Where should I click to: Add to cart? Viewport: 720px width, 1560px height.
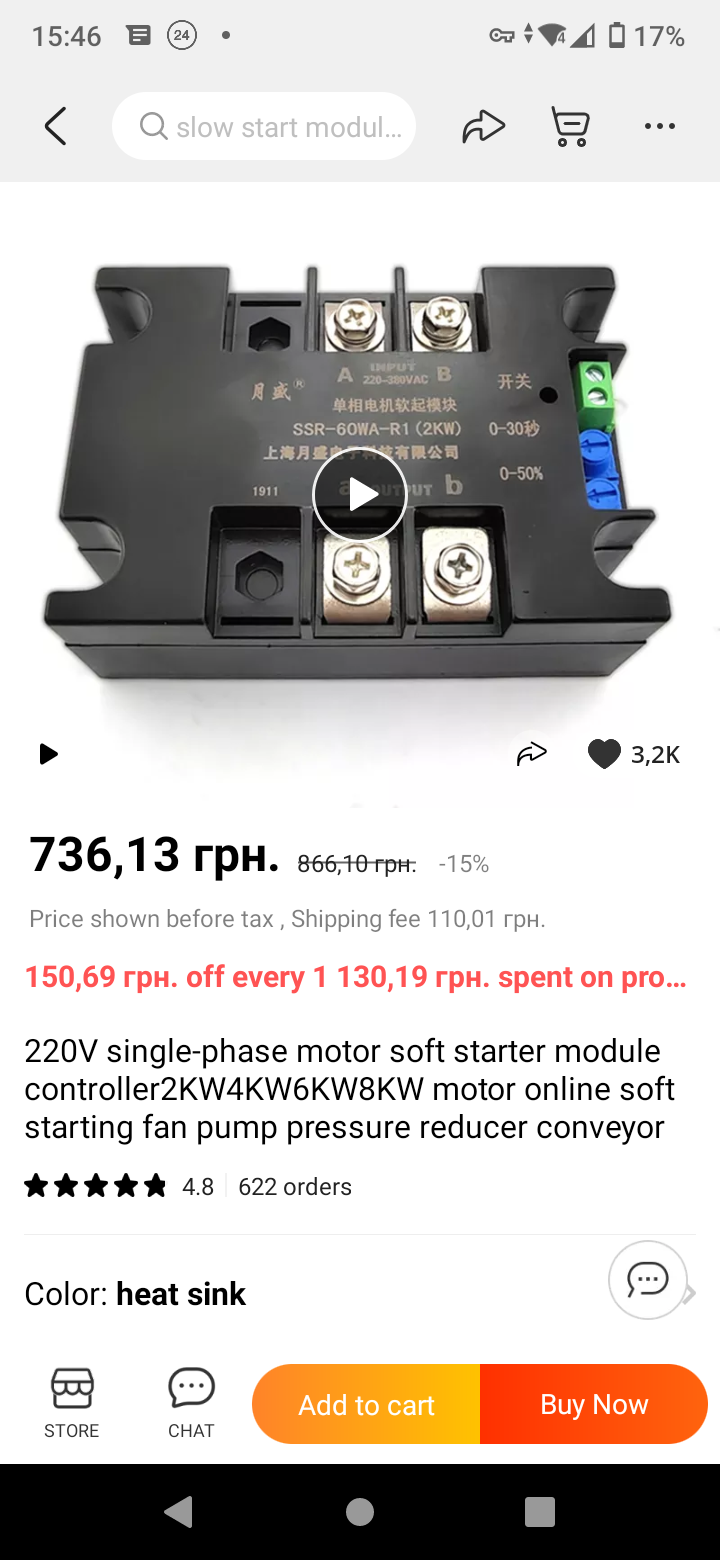[x=366, y=1404]
